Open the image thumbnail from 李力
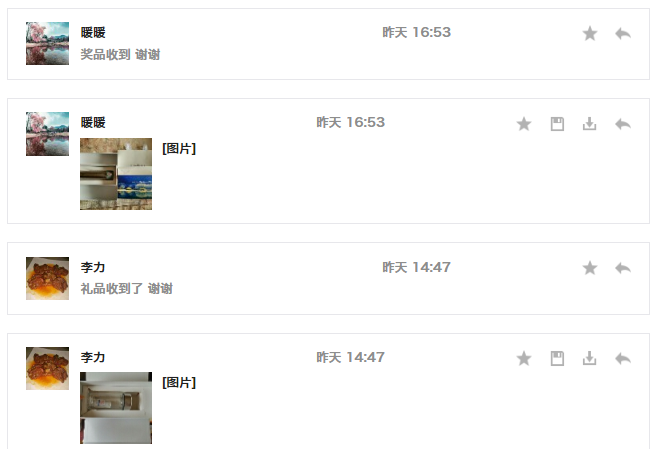 click(116, 407)
